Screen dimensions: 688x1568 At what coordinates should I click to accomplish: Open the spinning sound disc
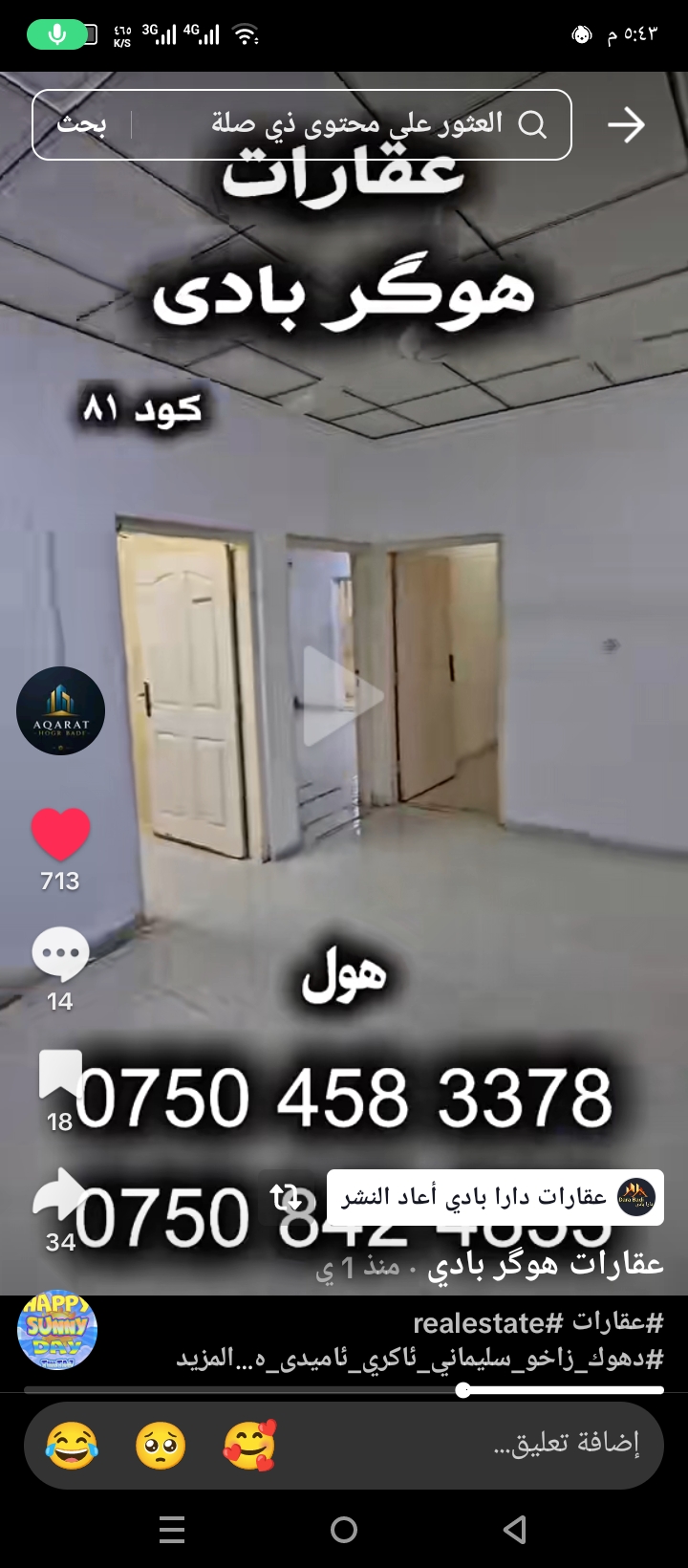click(x=57, y=1330)
